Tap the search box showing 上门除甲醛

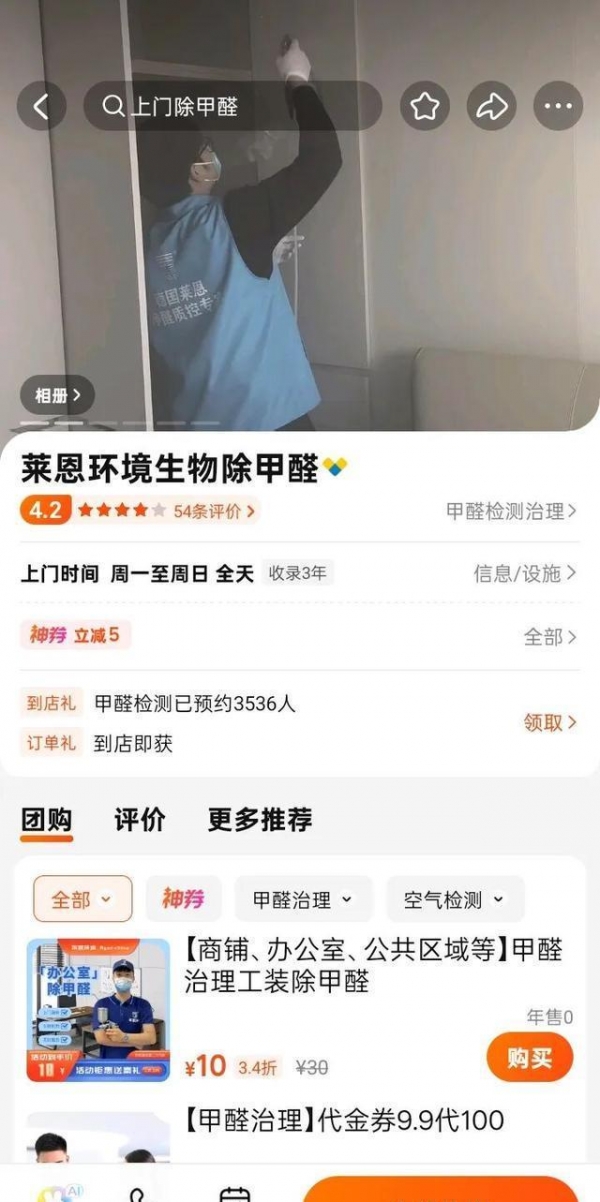[x=232, y=106]
